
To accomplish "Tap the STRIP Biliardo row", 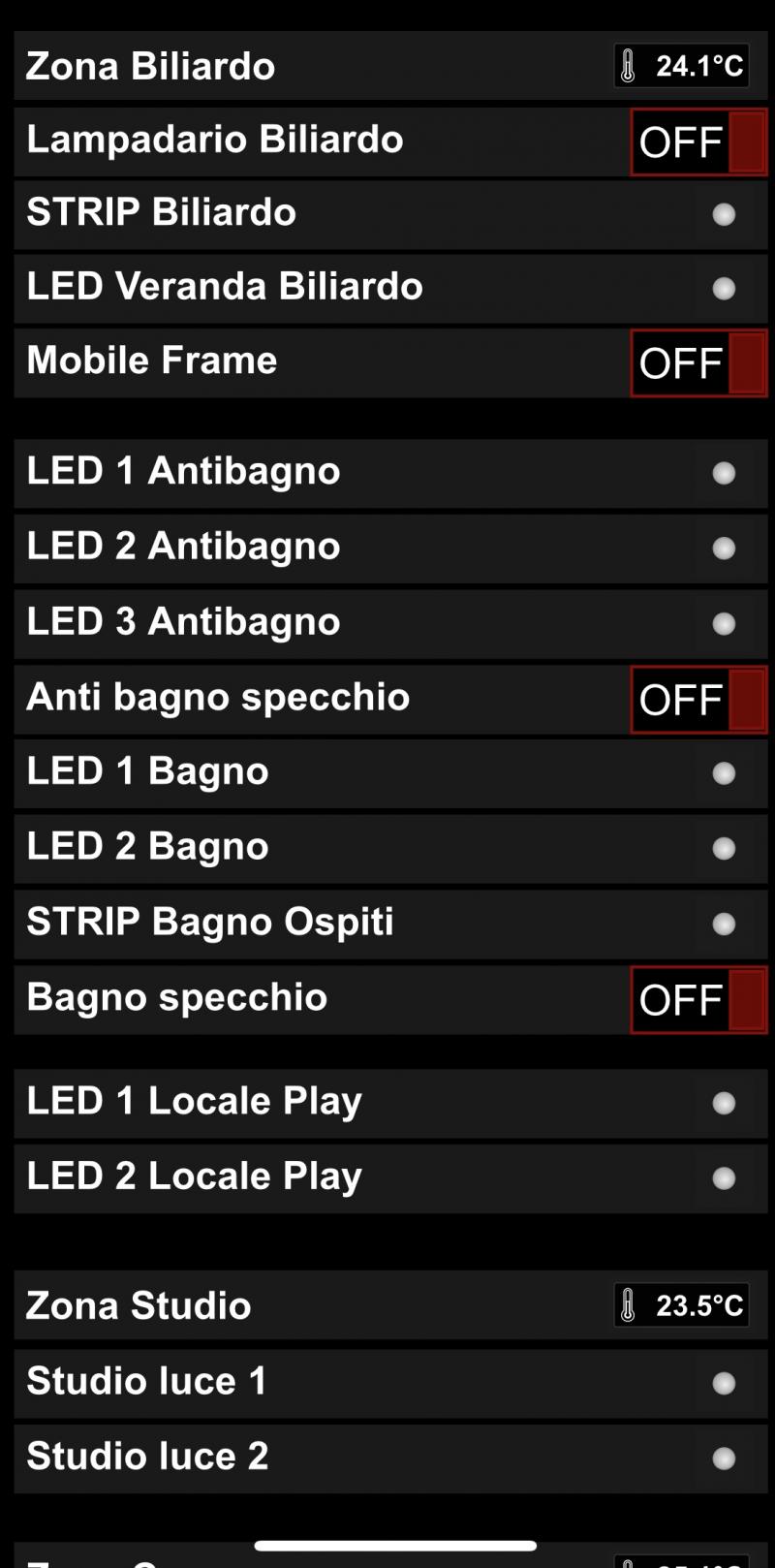I will click(390, 214).
